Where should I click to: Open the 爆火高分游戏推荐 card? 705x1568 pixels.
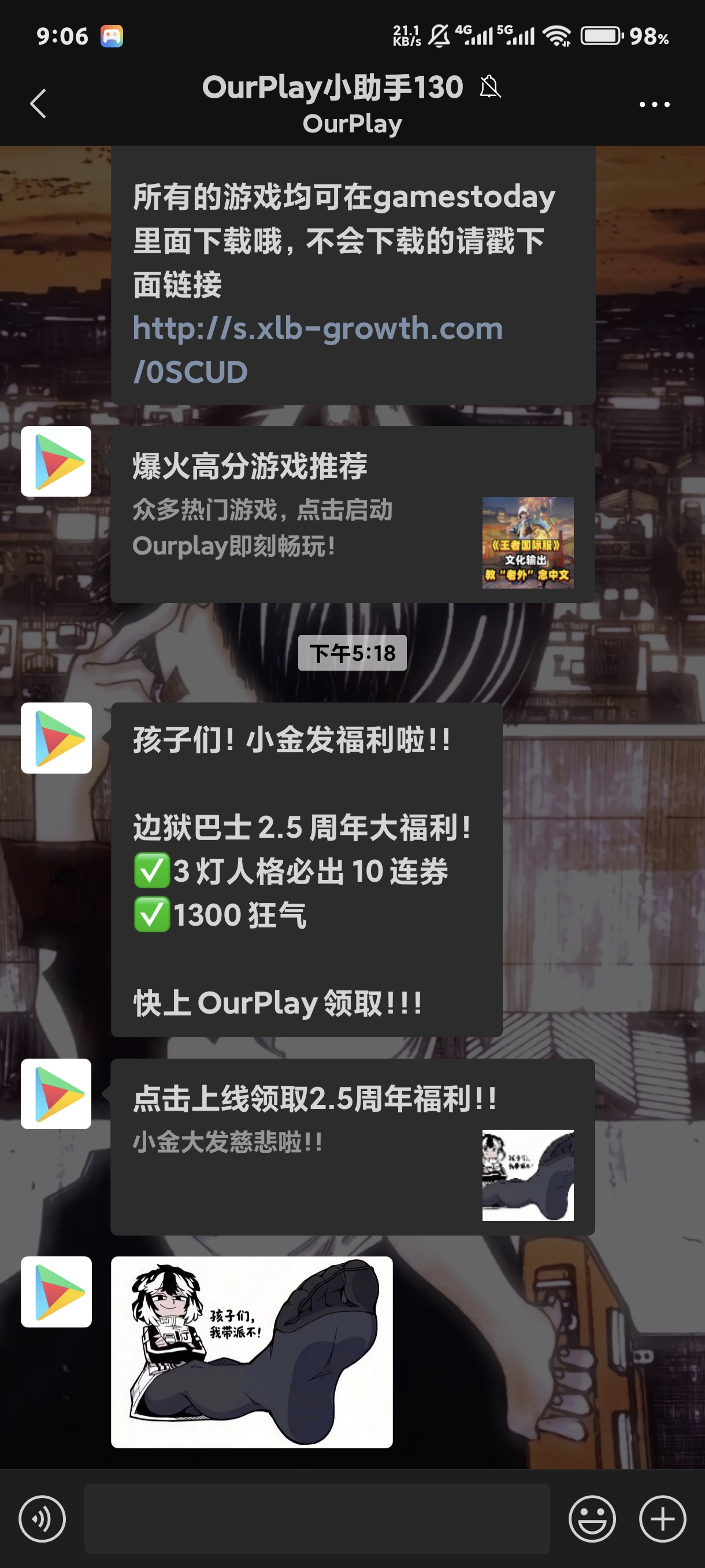(352, 515)
